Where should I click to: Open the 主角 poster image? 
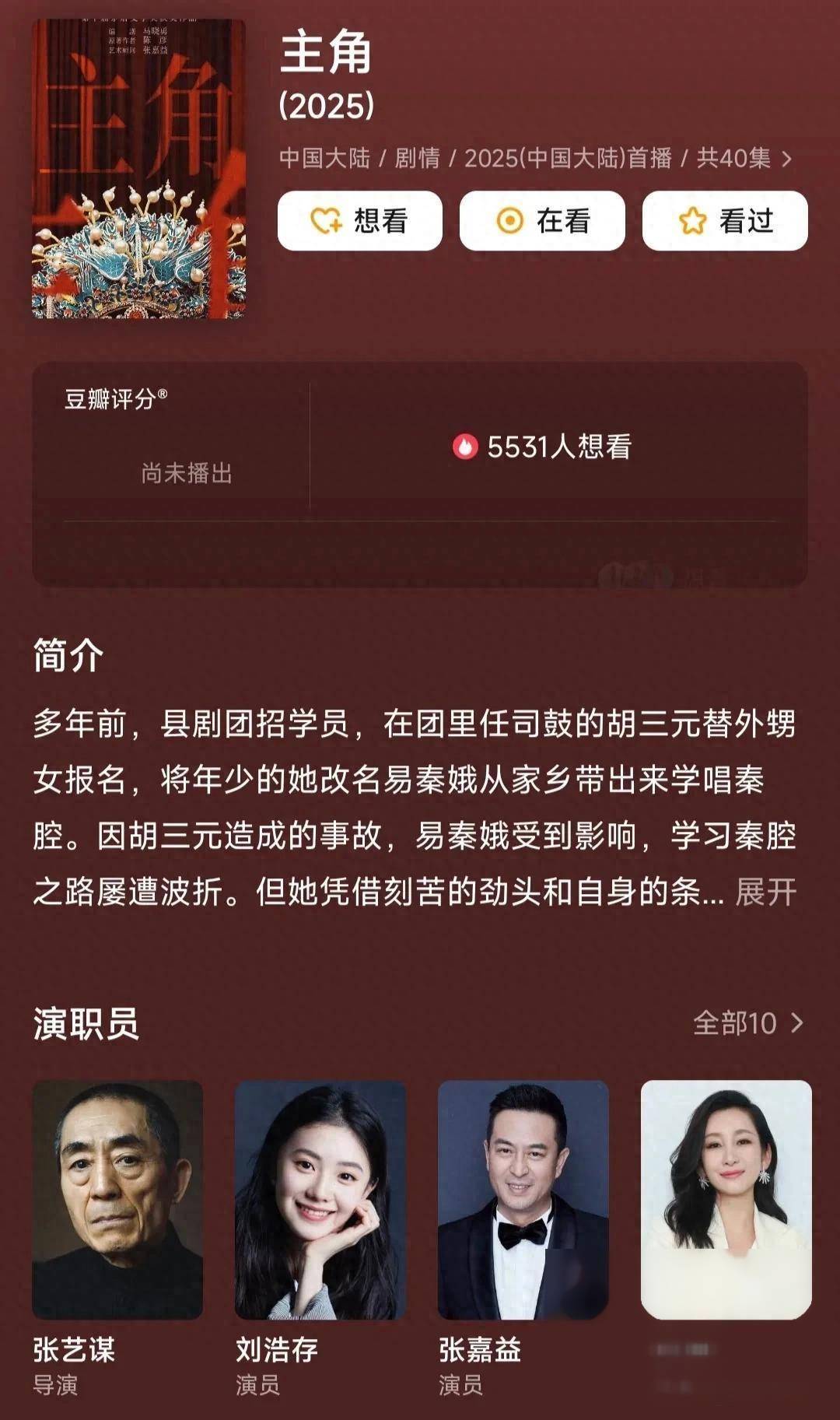[x=138, y=168]
